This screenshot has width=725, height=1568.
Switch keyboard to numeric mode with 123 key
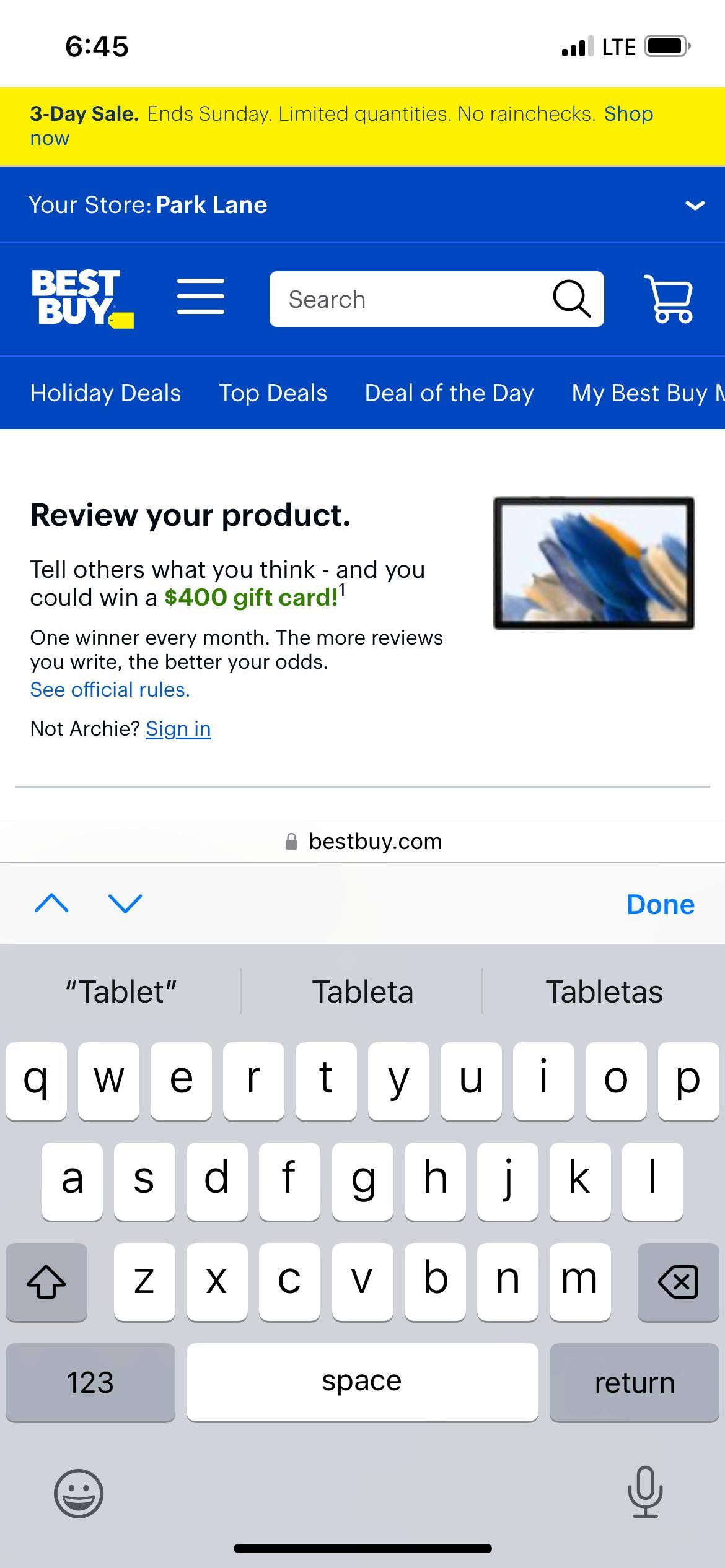coord(90,1382)
